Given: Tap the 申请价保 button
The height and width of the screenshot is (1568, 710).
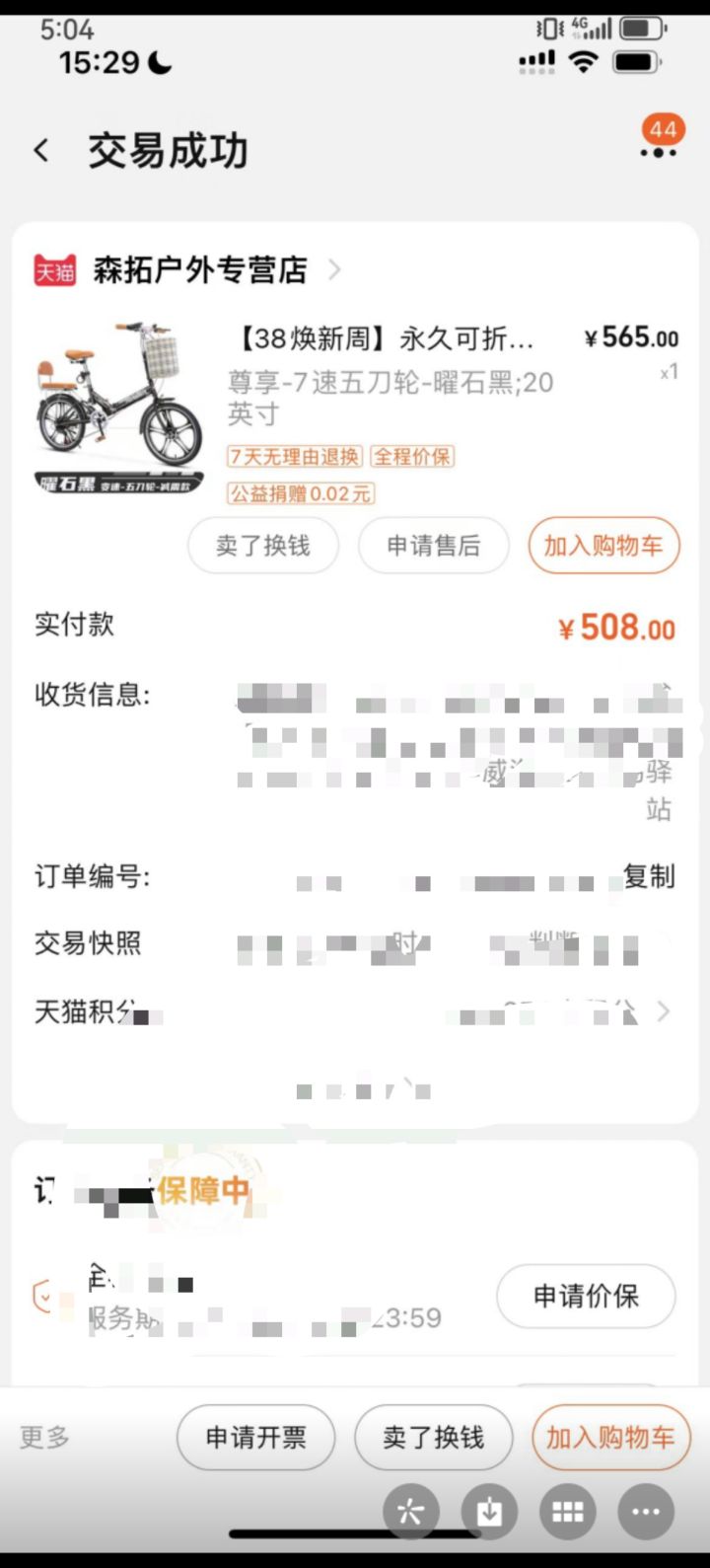Looking at the screenshot, I should 586,1296.
